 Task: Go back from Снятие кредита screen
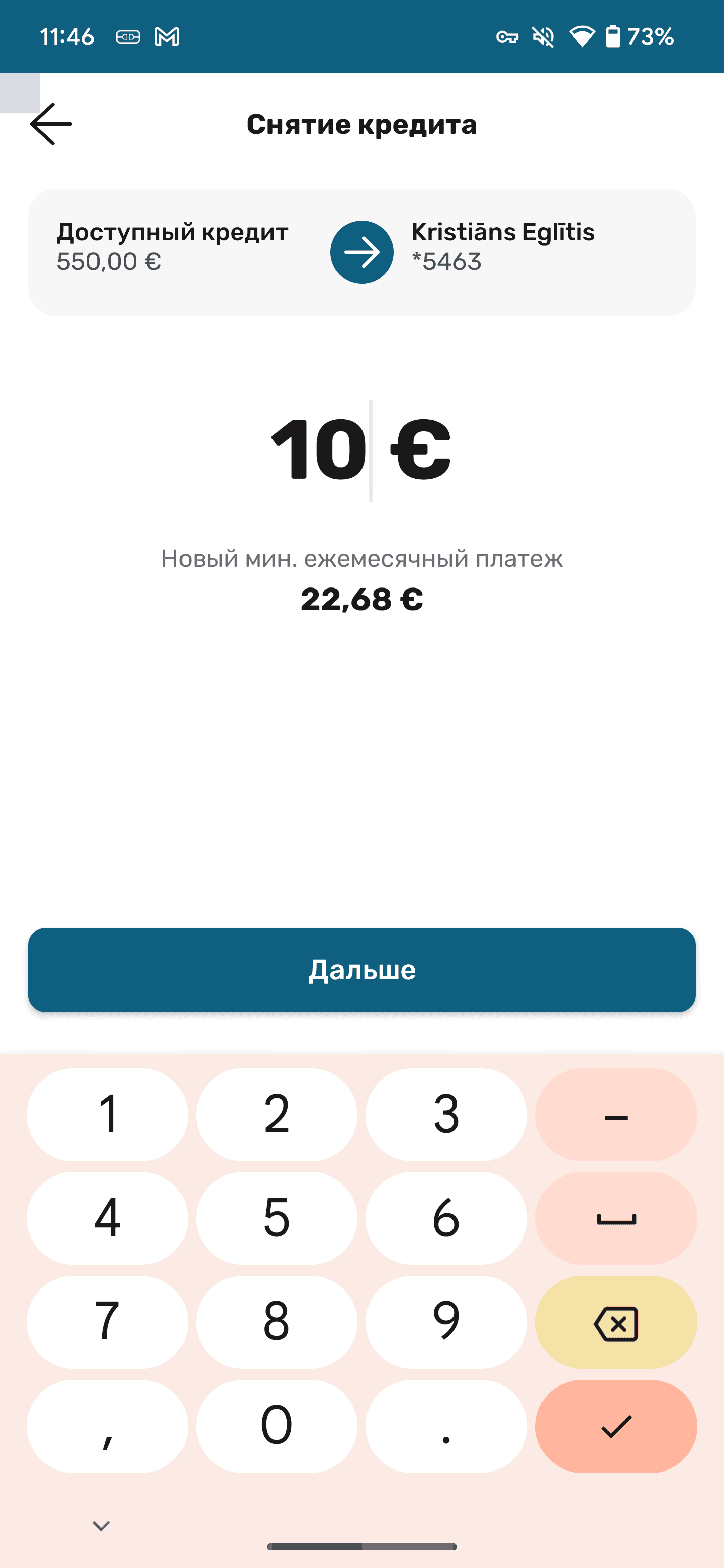(x=51, y=124)
